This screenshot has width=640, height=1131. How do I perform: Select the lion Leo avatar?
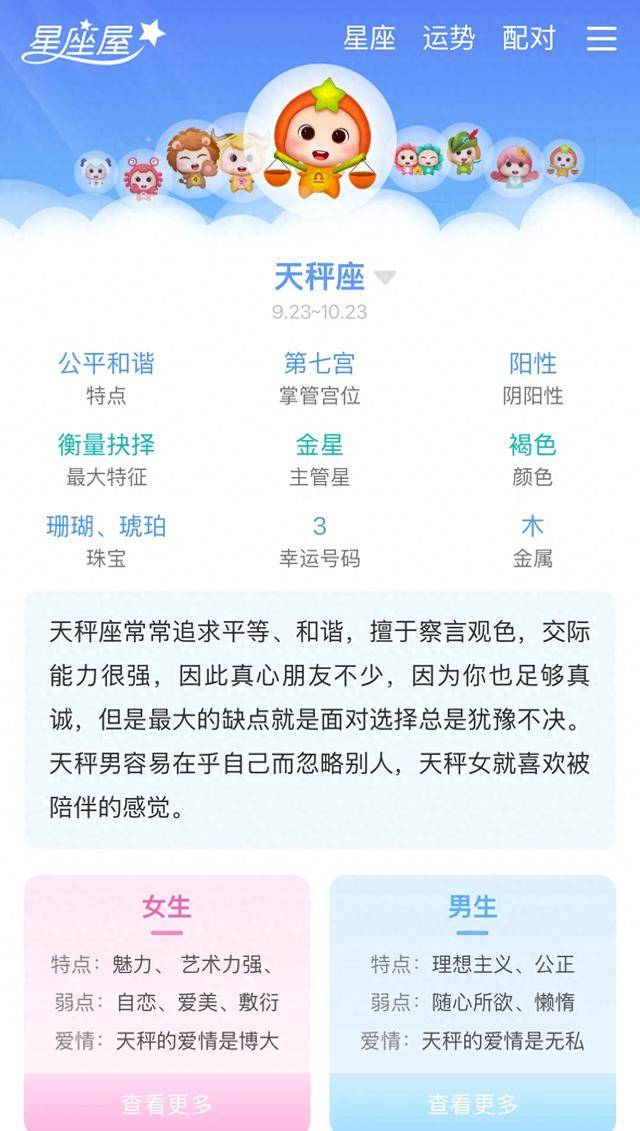(x=193, y=157)
